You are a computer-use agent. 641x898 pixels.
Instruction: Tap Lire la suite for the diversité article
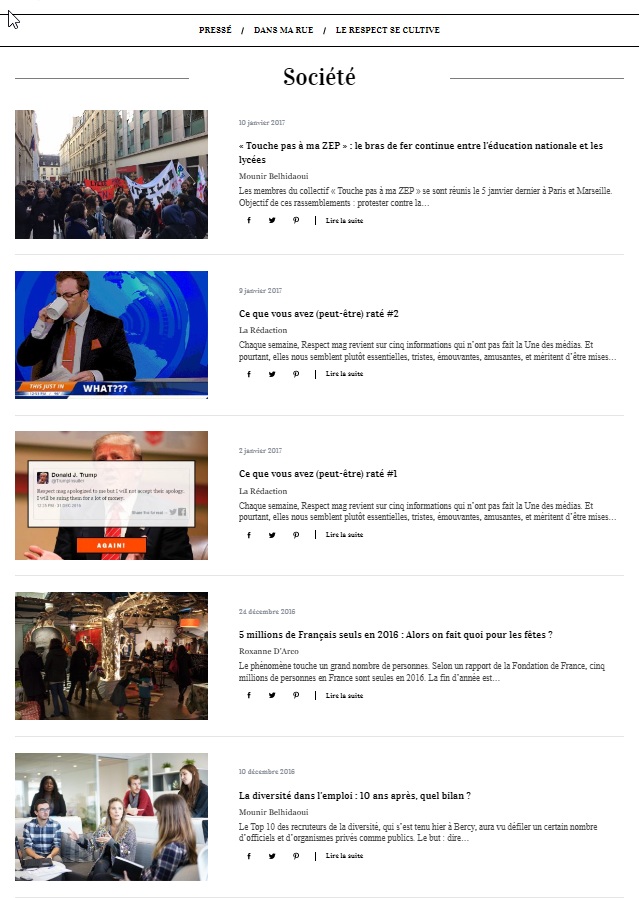click(344, 856)
